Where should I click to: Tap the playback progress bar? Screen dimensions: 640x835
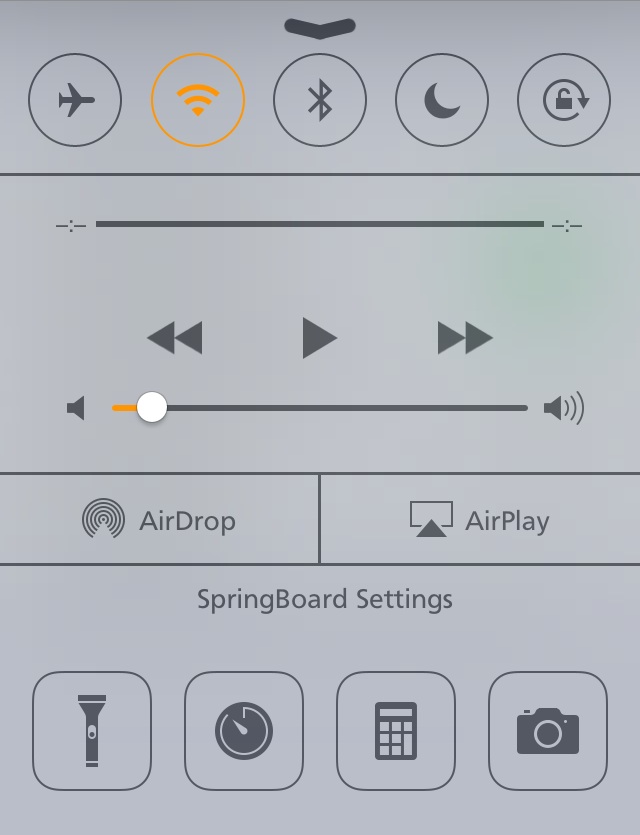click(320, 225)
